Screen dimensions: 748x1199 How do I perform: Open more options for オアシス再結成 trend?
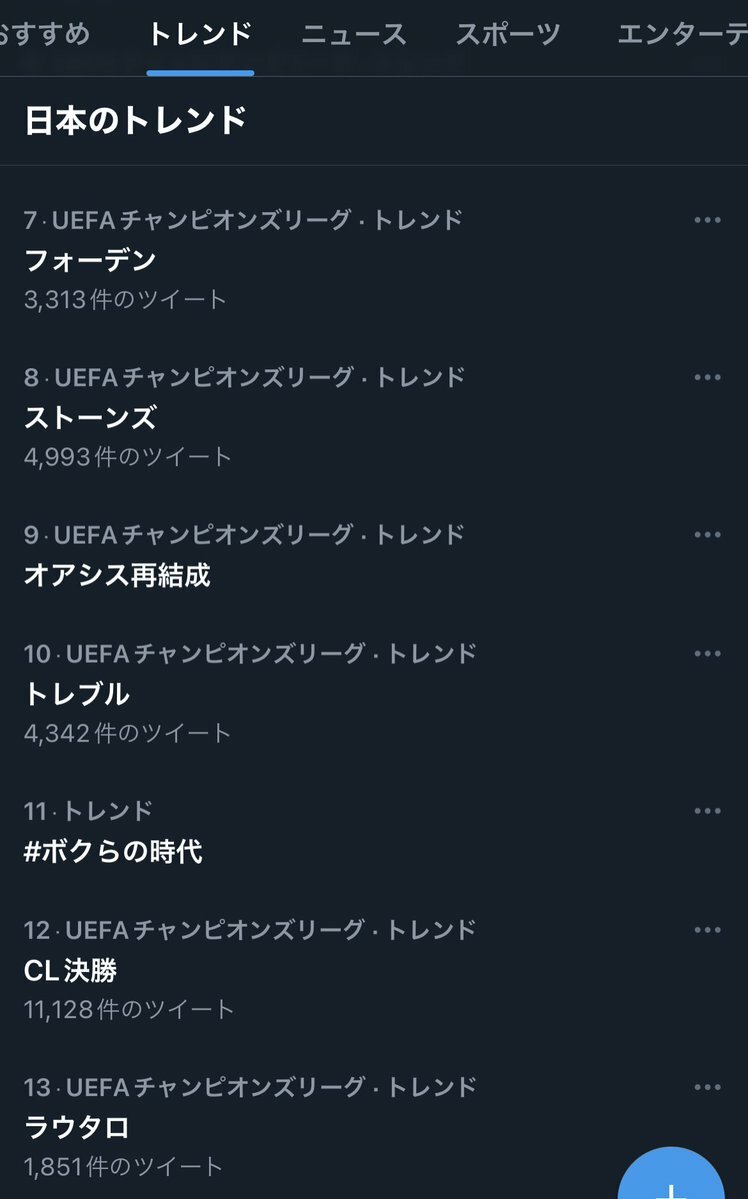(707, 535)
